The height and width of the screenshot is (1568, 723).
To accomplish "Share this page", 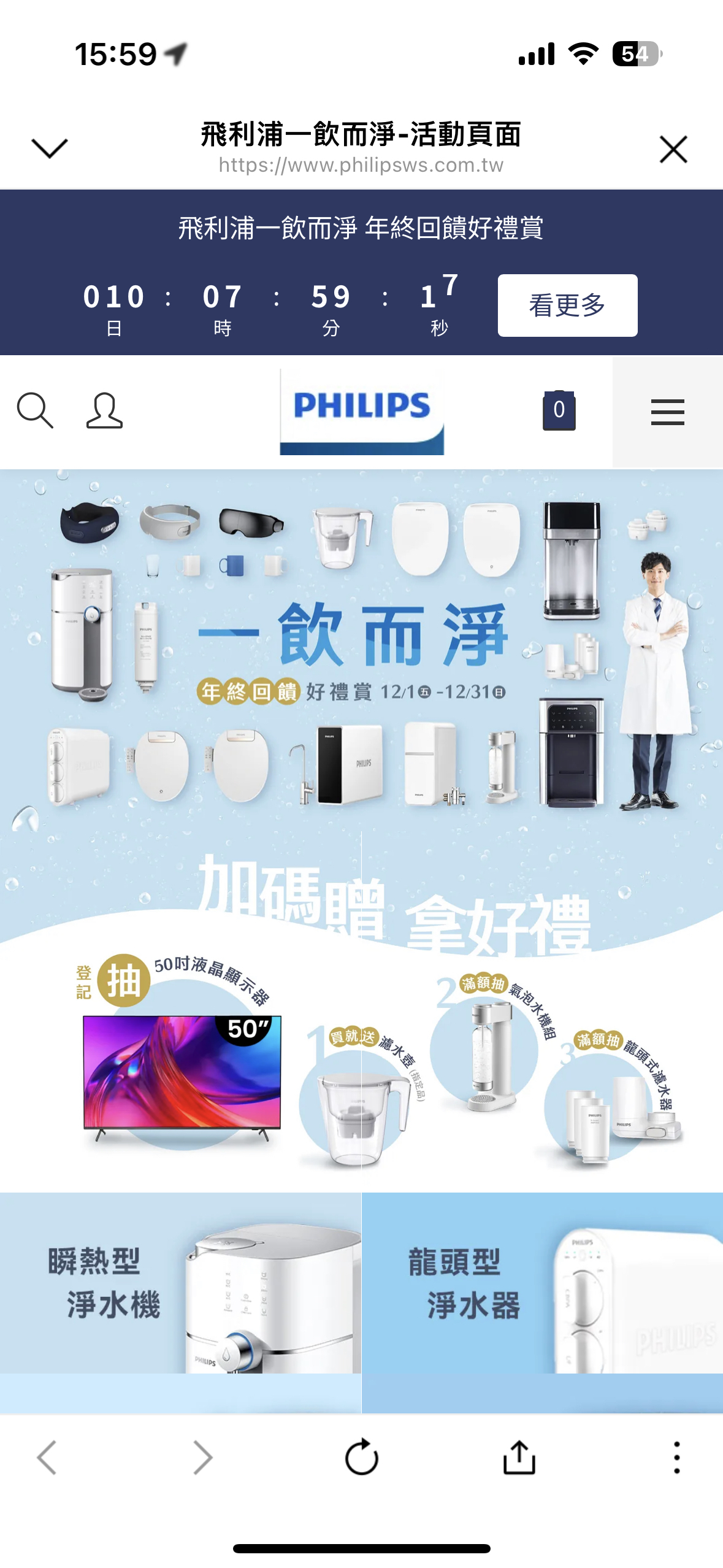I will [x=519, y=1456].
